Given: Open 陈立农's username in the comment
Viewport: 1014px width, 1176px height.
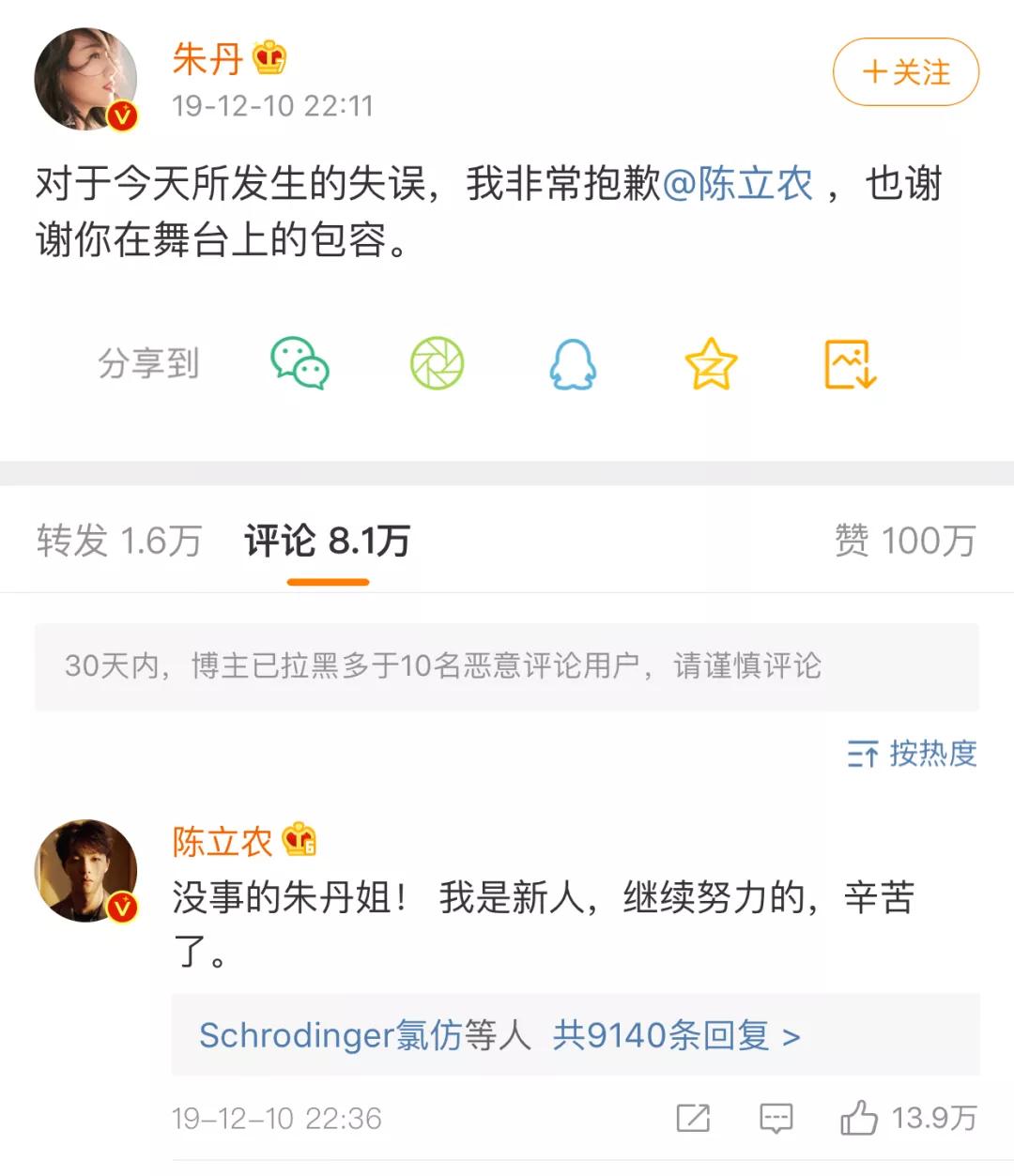Looking at the screenshot, I should coord(223,842).
